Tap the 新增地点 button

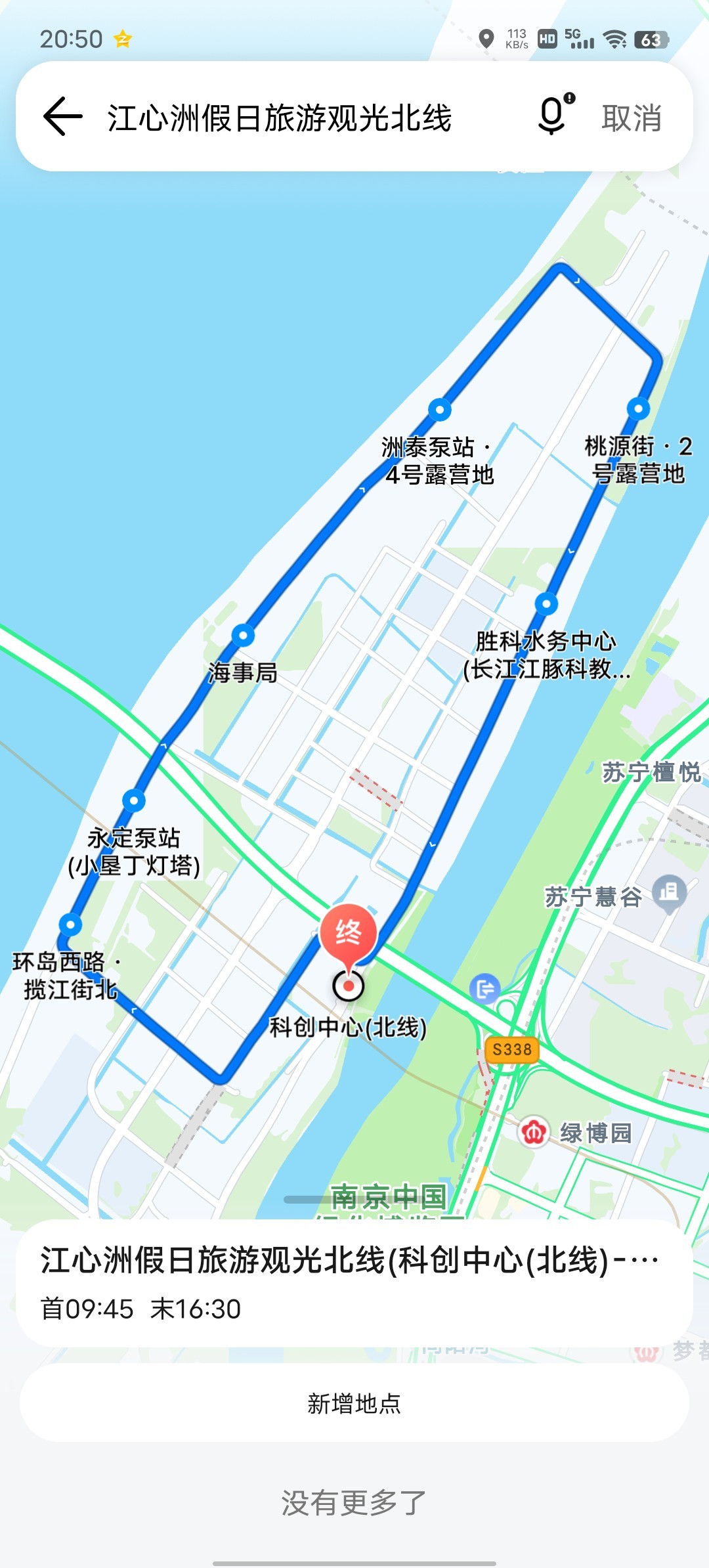click(354, 1404)
